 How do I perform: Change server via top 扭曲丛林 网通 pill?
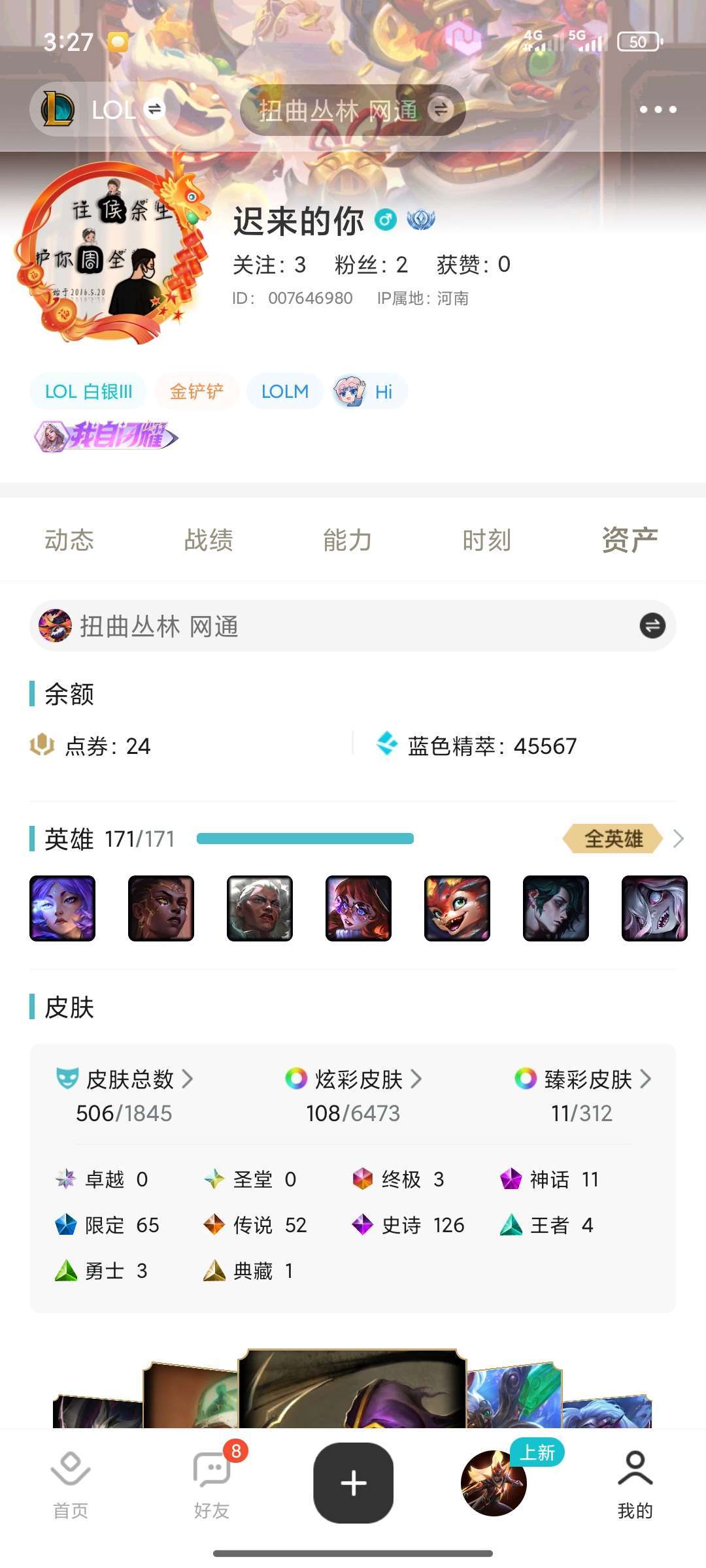click(x=353, y=110)
